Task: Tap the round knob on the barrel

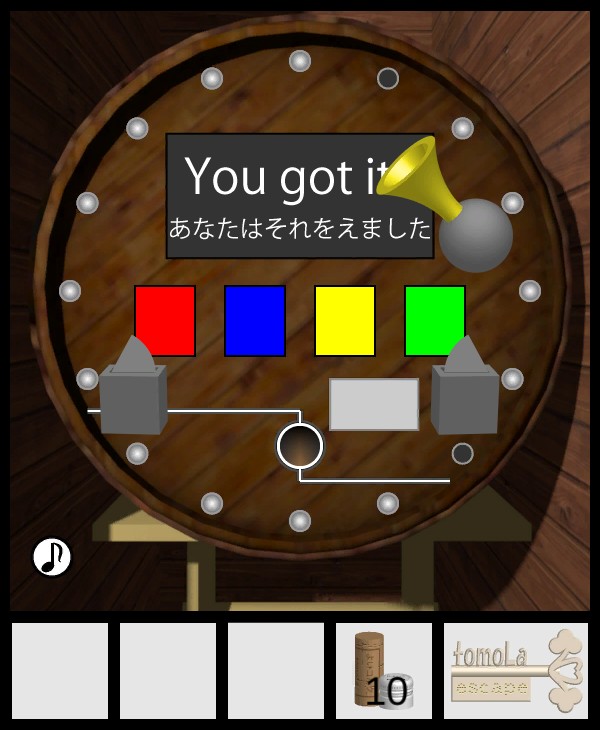Action: coord(300,446)
